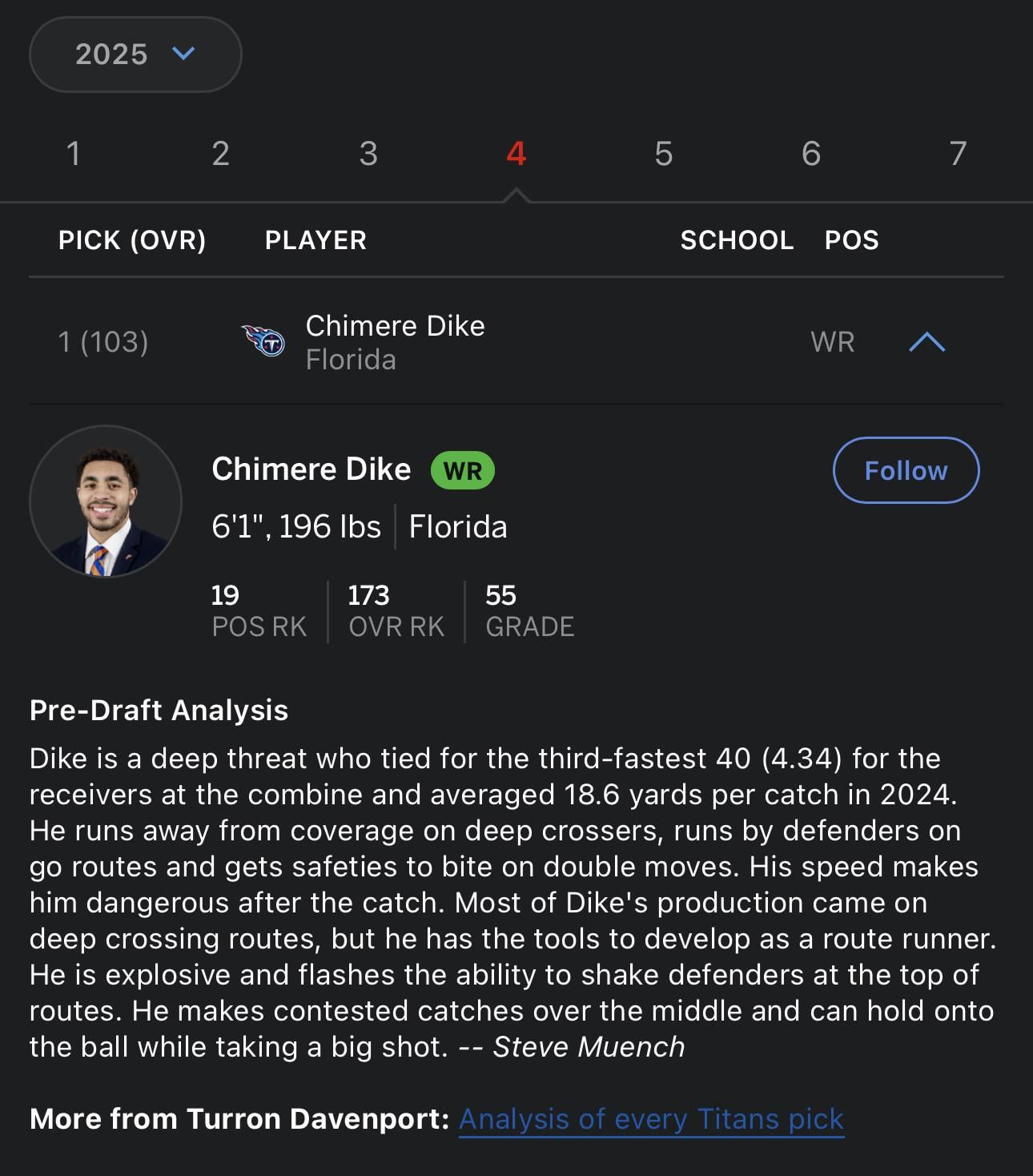
Task: Open Analysis of every Titans pick link
Action: click(651, 1118)
